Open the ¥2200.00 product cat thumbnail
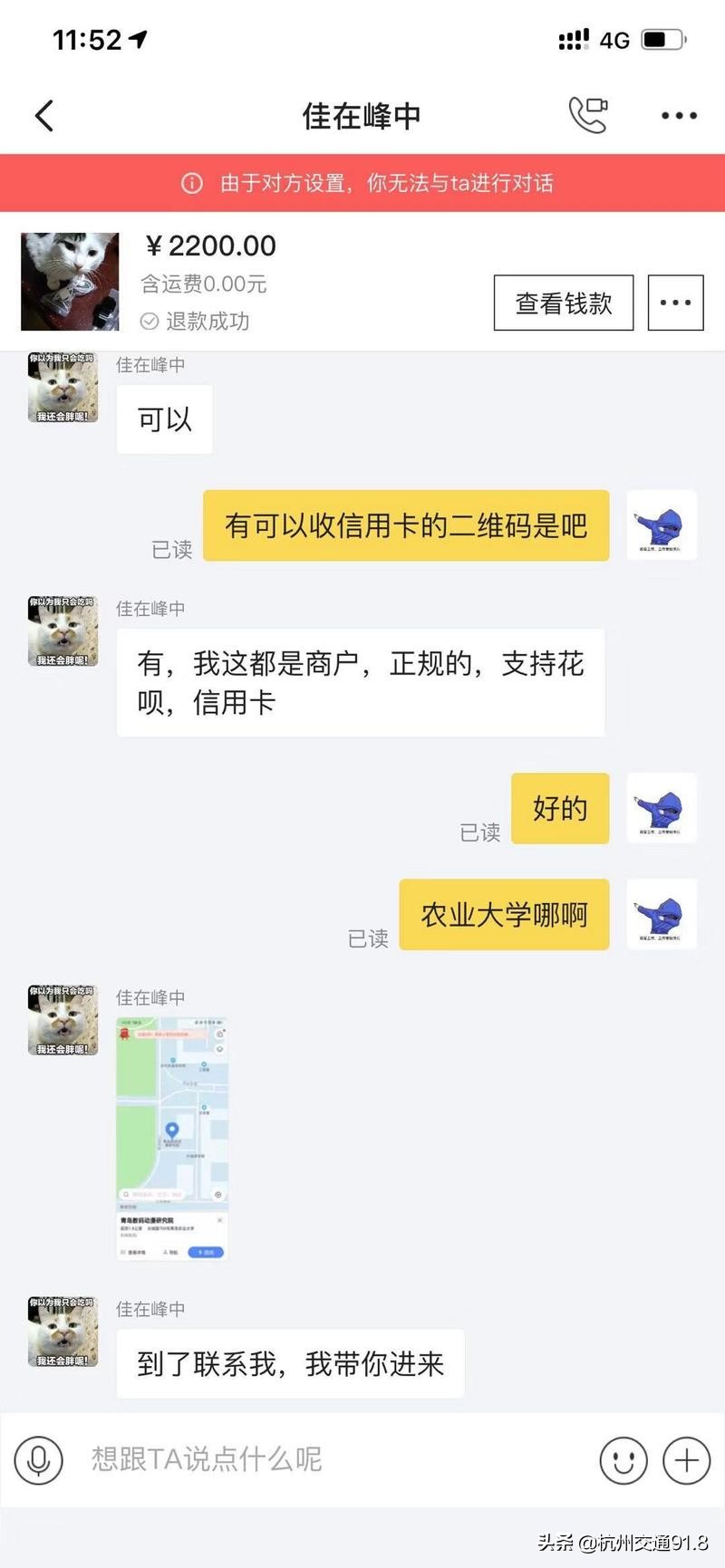The image size is (725, 1568). click(x=69, y=282)
